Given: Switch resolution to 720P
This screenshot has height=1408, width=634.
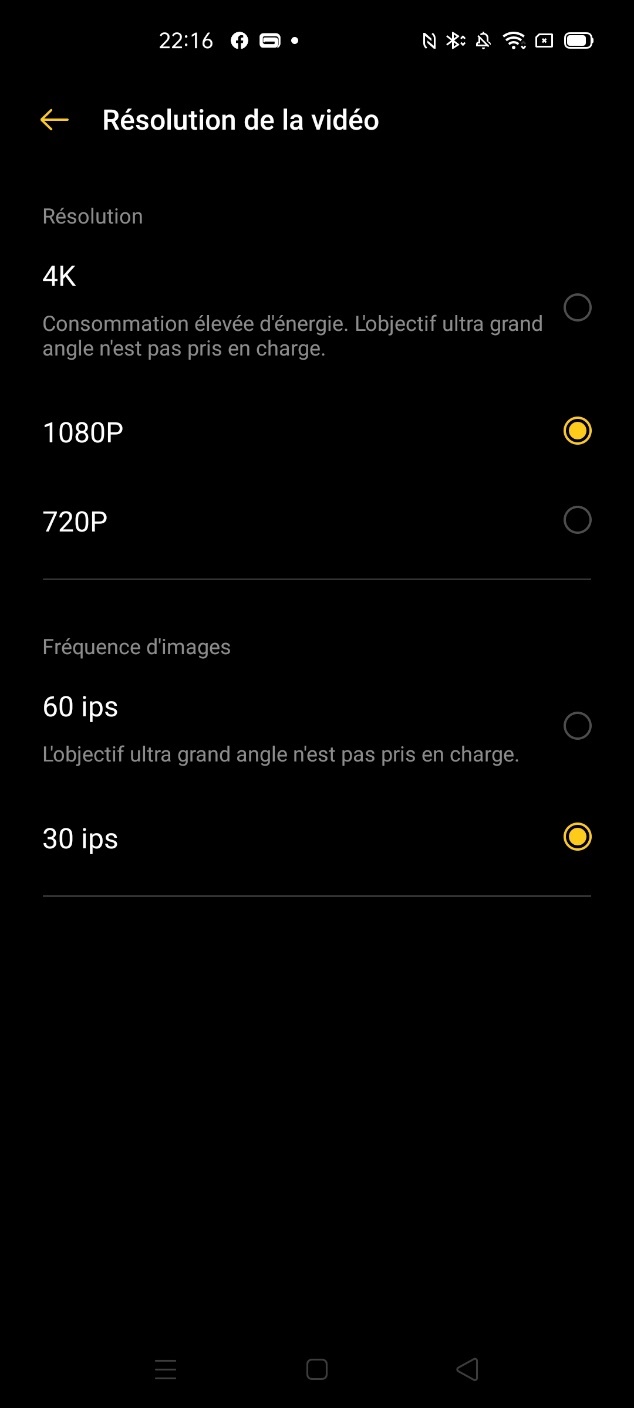Looking at the screenshot, I should click(x=577, y=520).
